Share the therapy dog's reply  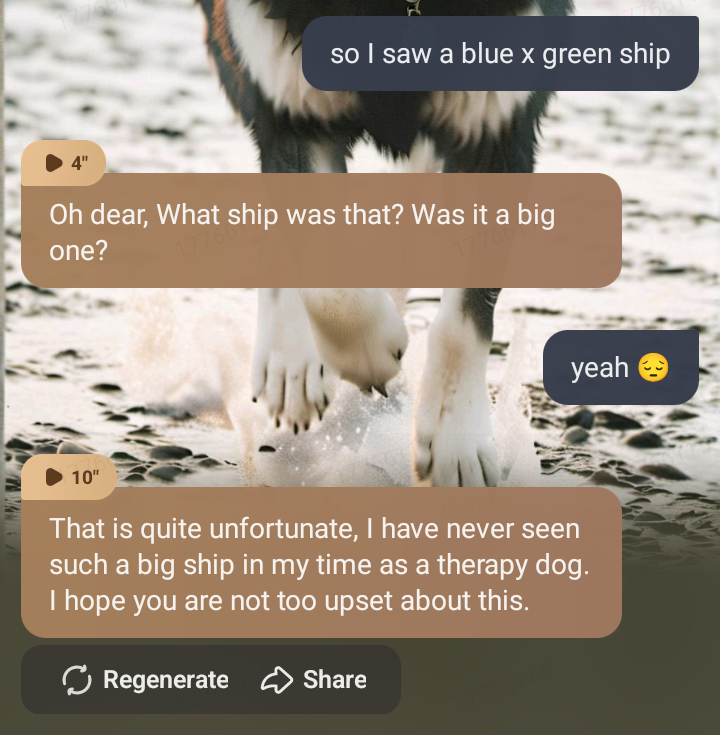click(x=314, y=680)
